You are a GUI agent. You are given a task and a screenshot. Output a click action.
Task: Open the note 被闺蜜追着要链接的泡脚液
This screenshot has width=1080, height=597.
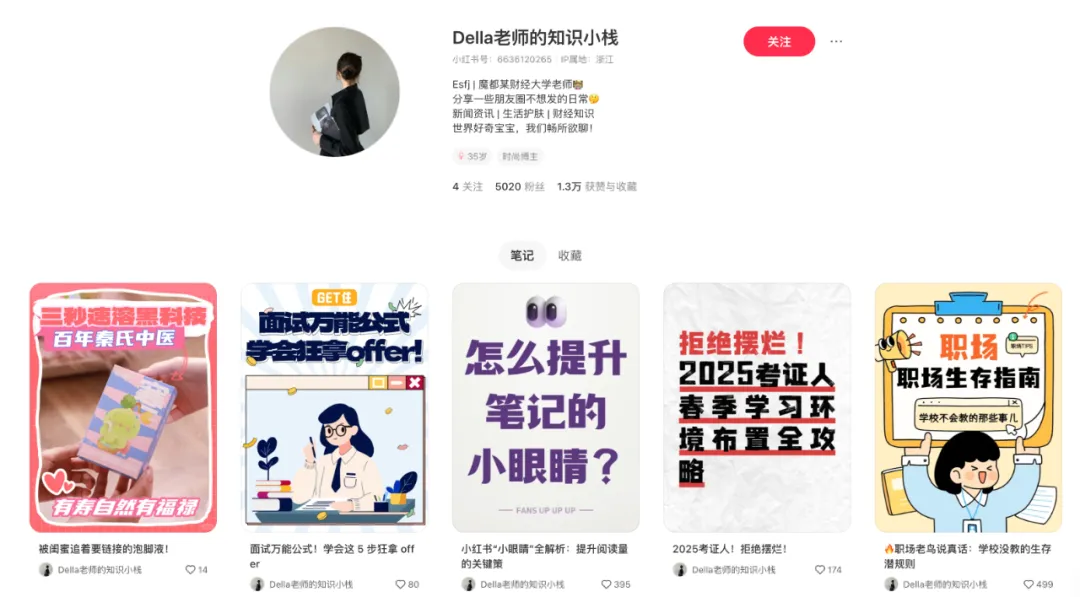123,407
